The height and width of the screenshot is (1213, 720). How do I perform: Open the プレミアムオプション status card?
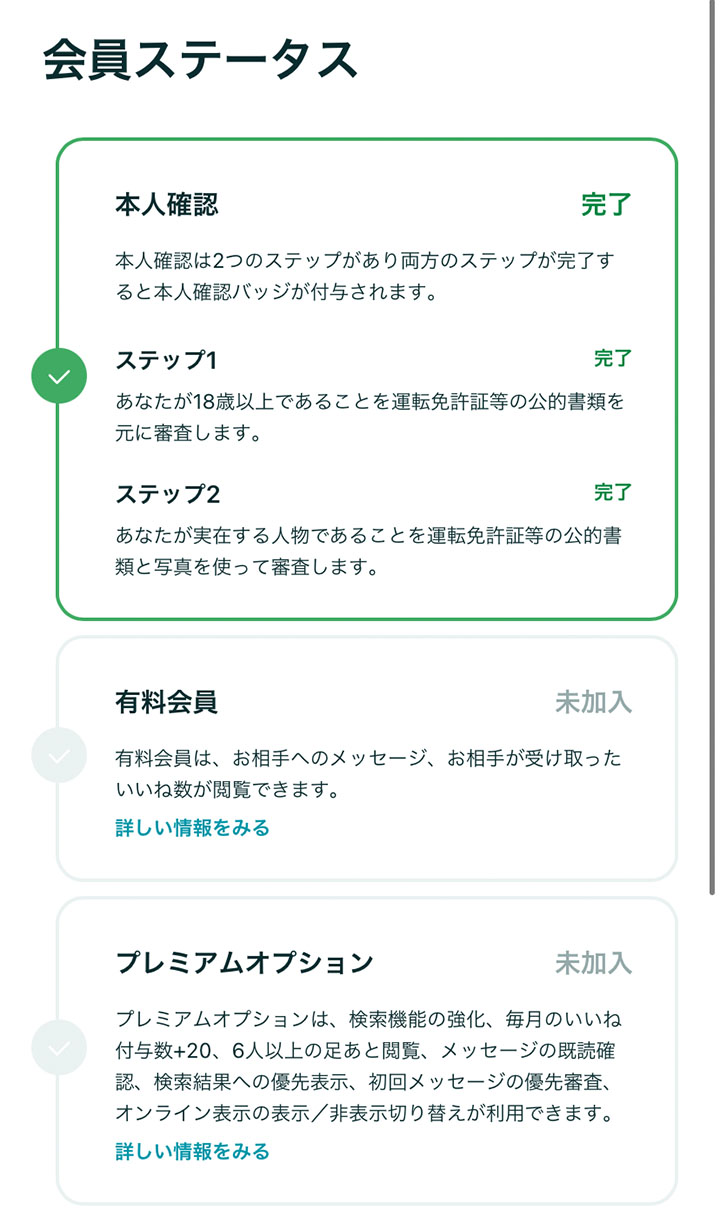[x=367, y=1051]
